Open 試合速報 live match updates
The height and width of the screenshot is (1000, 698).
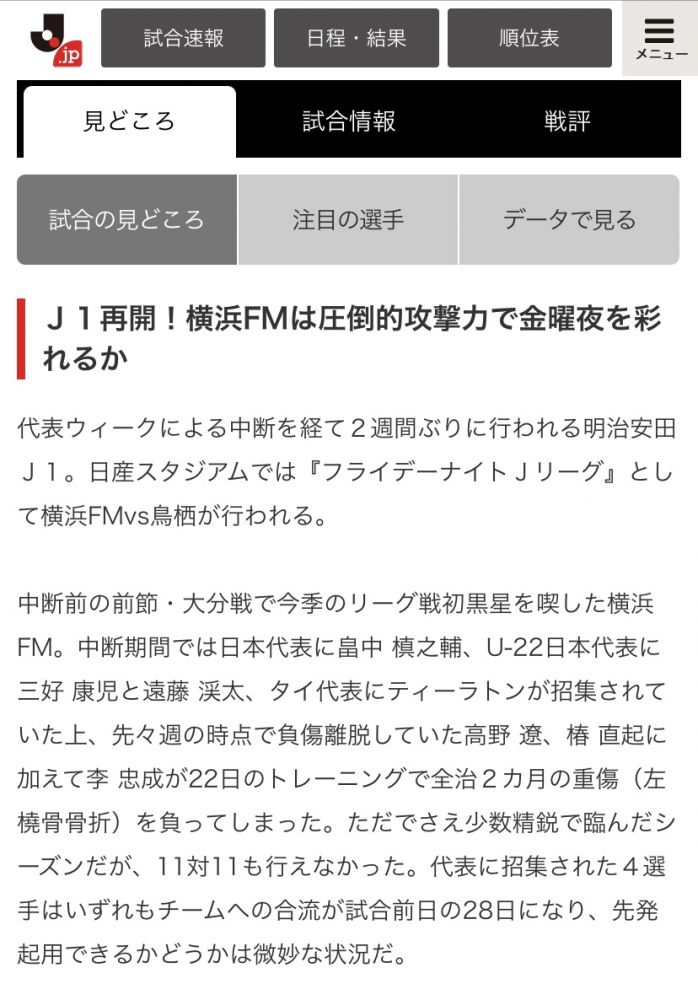pyautogui.click(x=183, y=39)
